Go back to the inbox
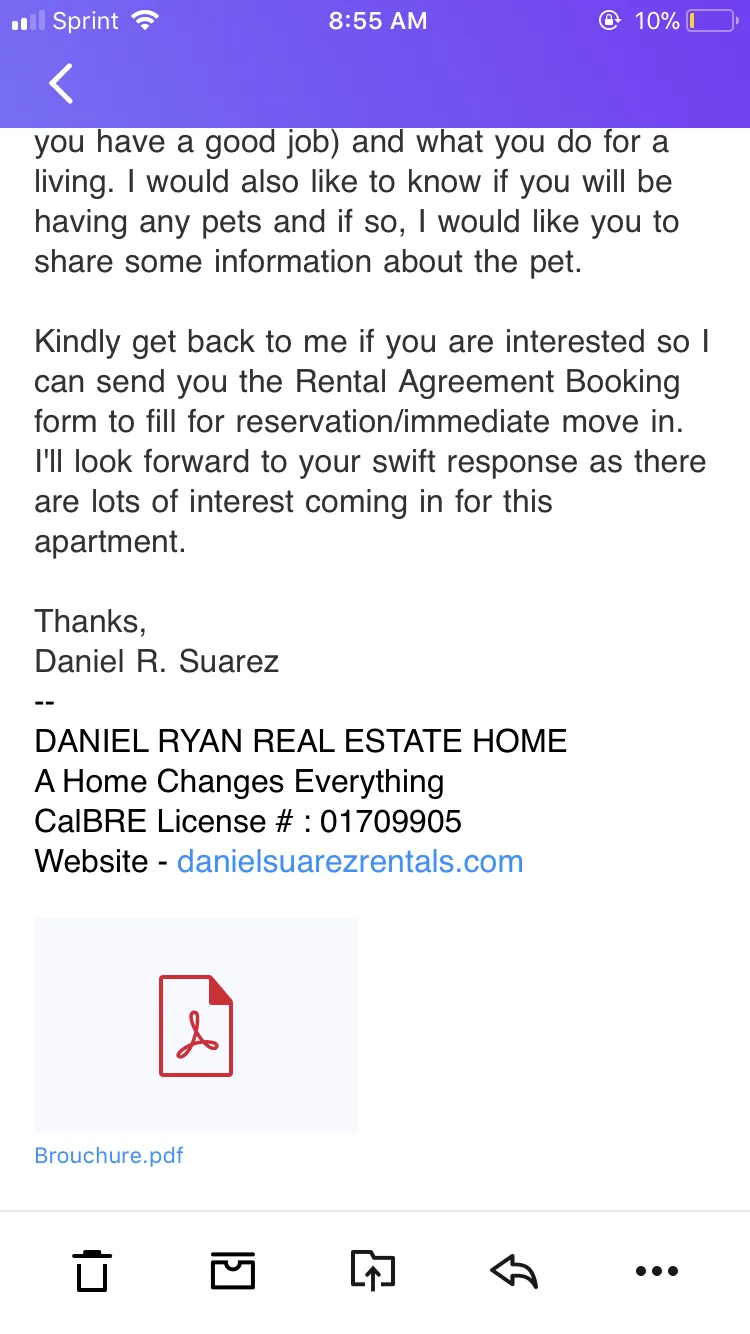750x1334 pixels. 62,83
